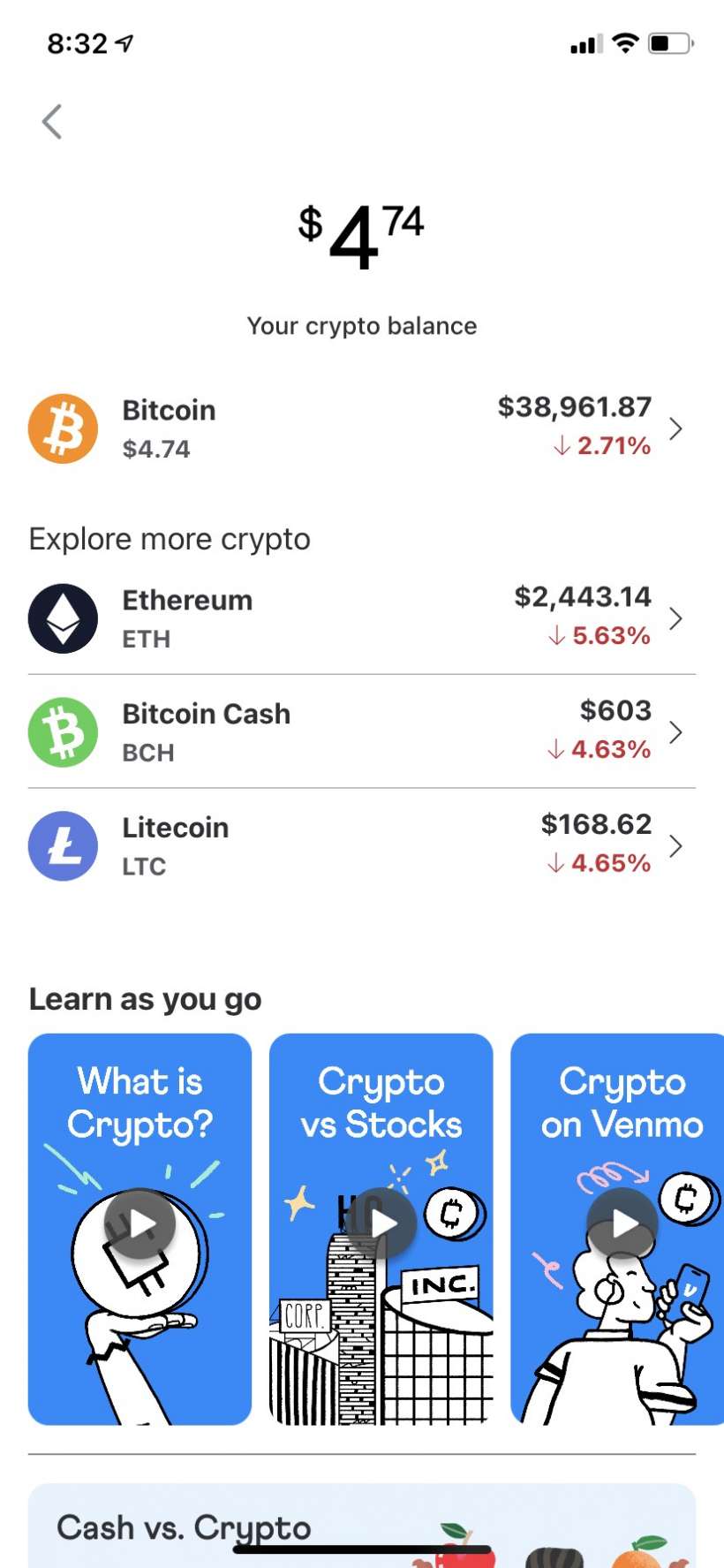Tap the green Bitcoin Cash icon
Screen dimensions: 724x1568
coord(63,731)
